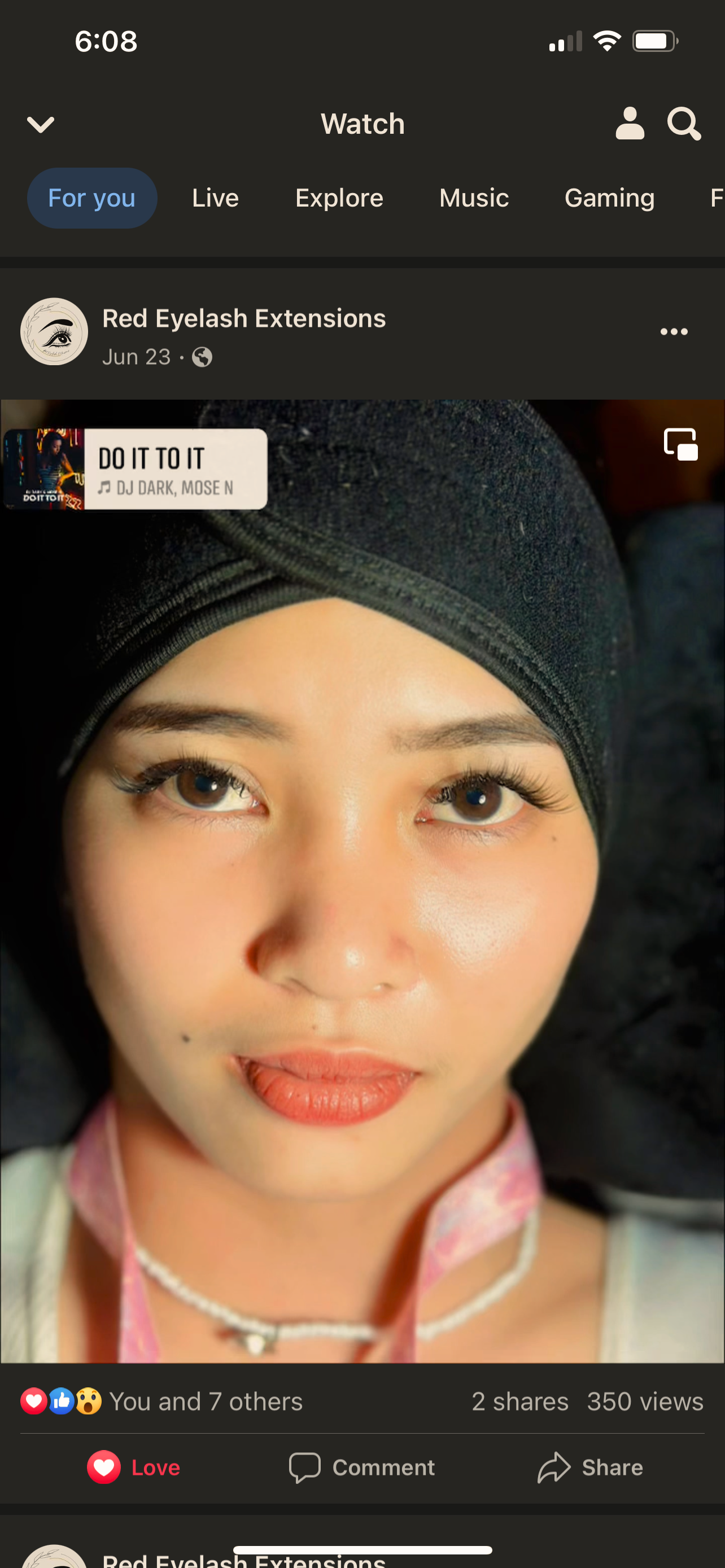Comment on the eyelash video post
Screen dimensions: 725x1568
tap(362, 1468)
